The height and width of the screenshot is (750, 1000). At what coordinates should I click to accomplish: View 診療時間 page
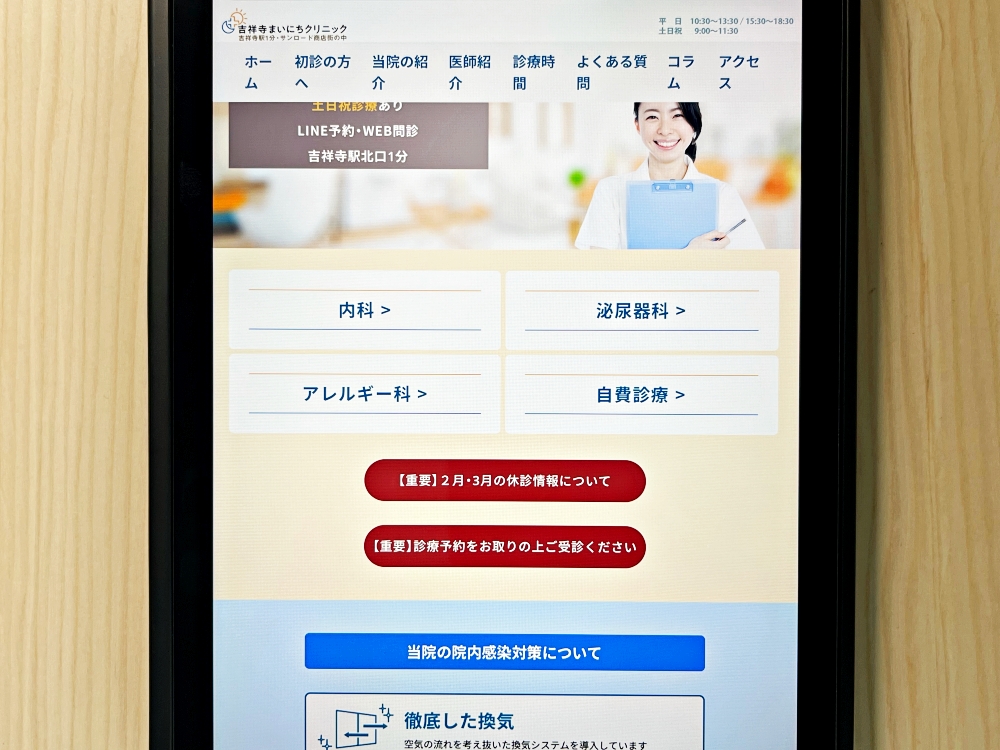tap(533, 72)
